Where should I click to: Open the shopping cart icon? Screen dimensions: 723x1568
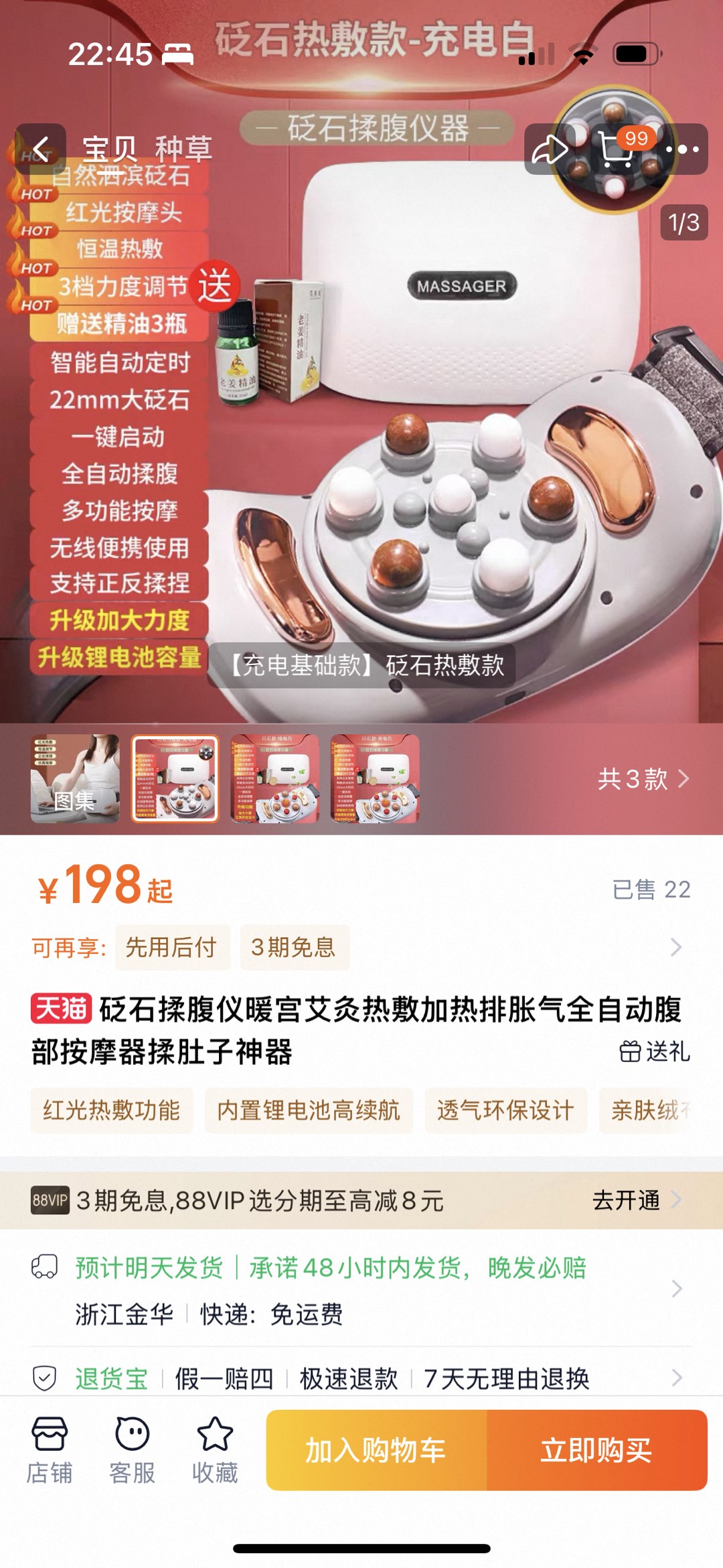(616, 149)
